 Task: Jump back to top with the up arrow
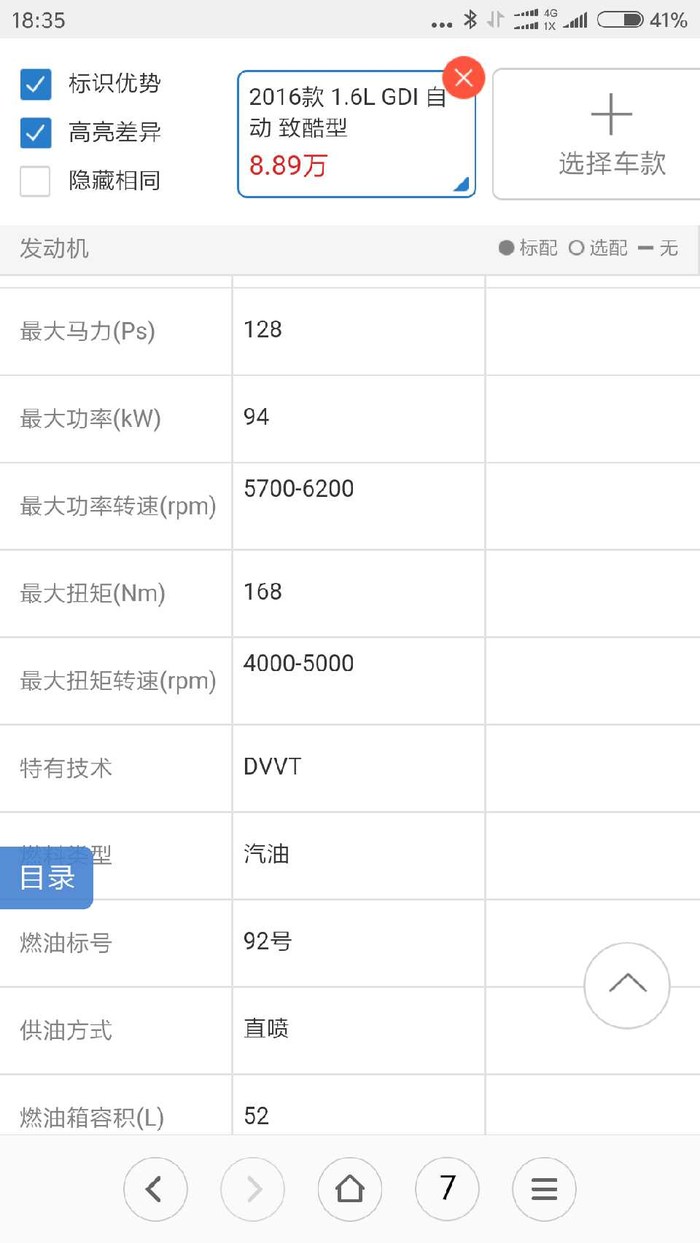point(627,986)
